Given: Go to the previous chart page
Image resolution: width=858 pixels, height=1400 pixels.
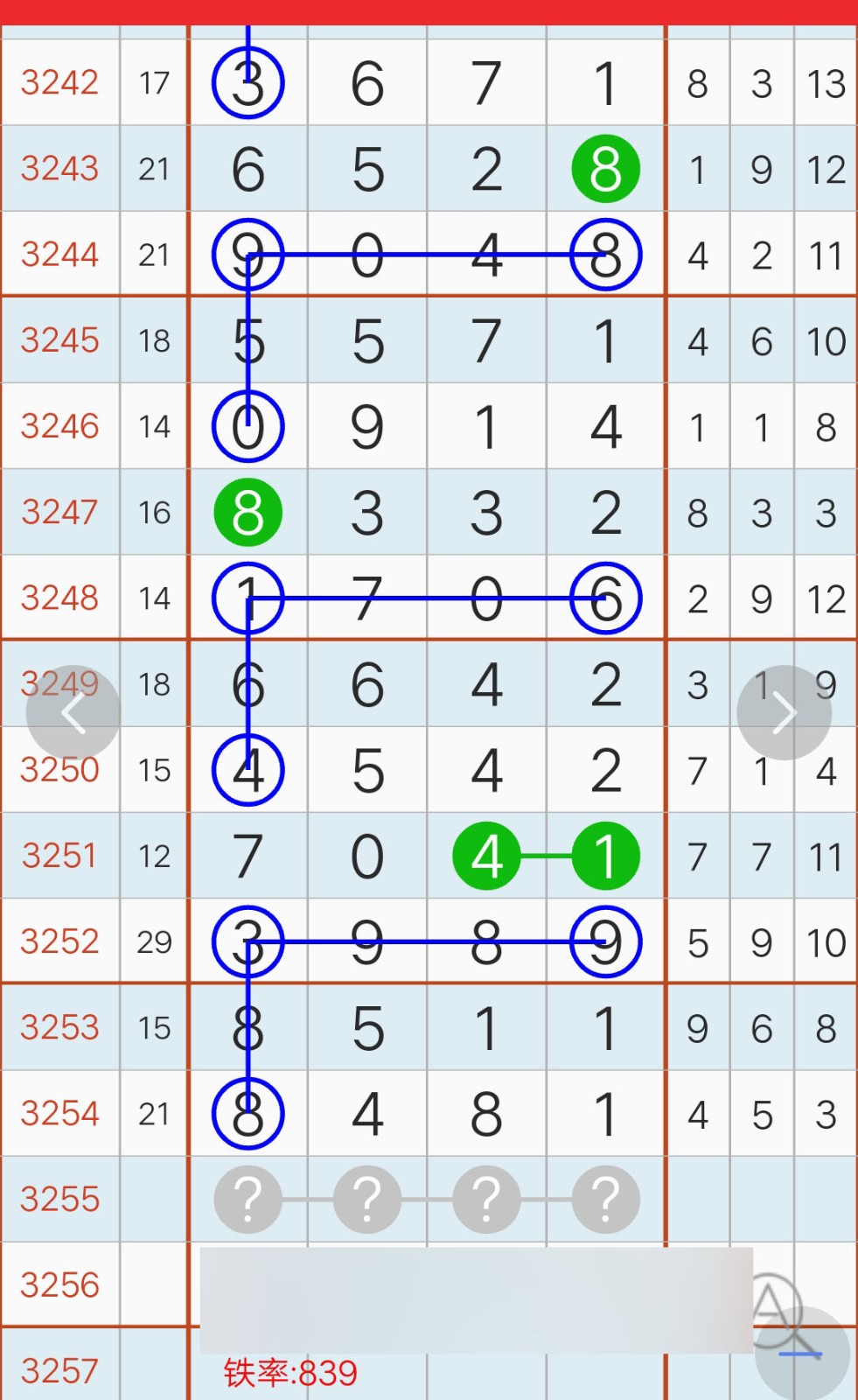Looking at the screenshot, I should click(73, 713).
